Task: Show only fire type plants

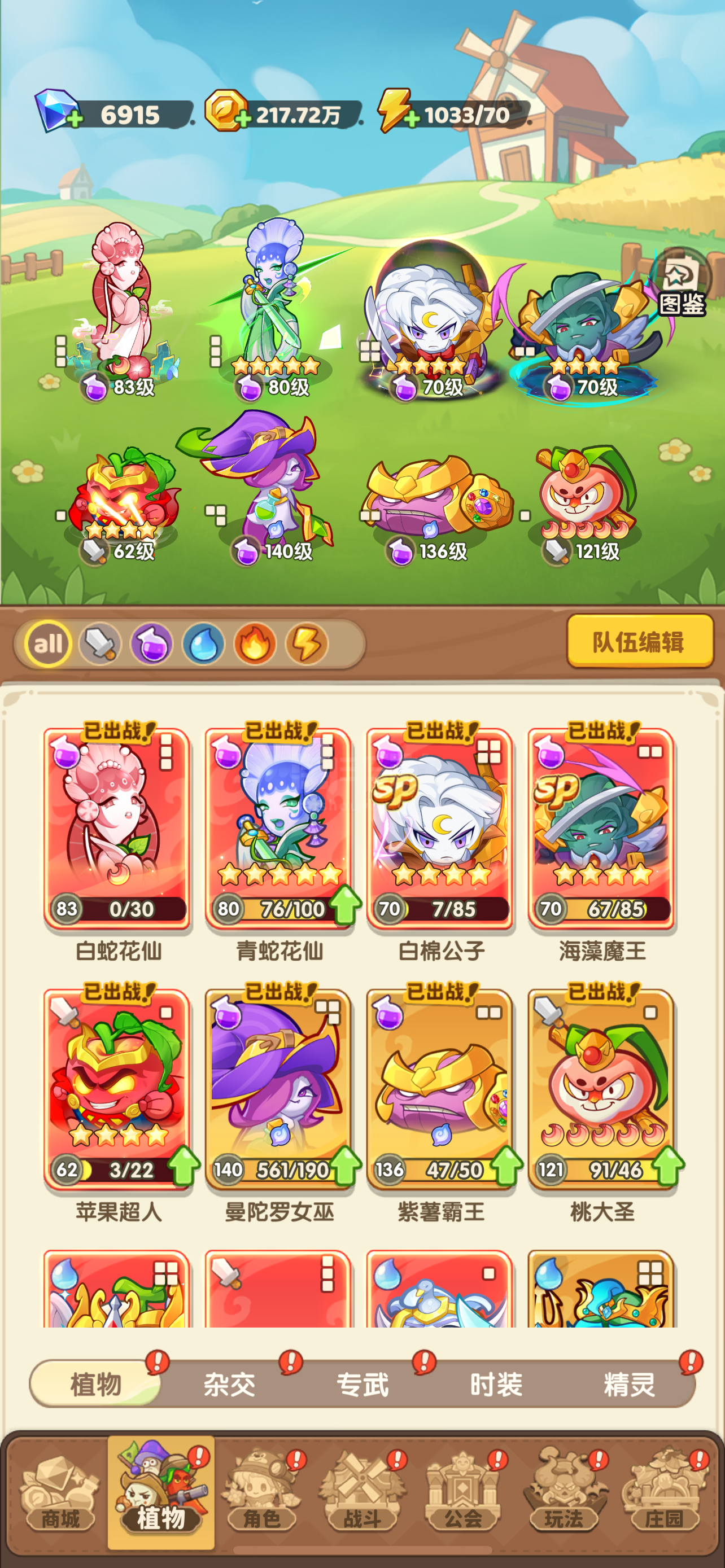Action: (x=255, y=643)
